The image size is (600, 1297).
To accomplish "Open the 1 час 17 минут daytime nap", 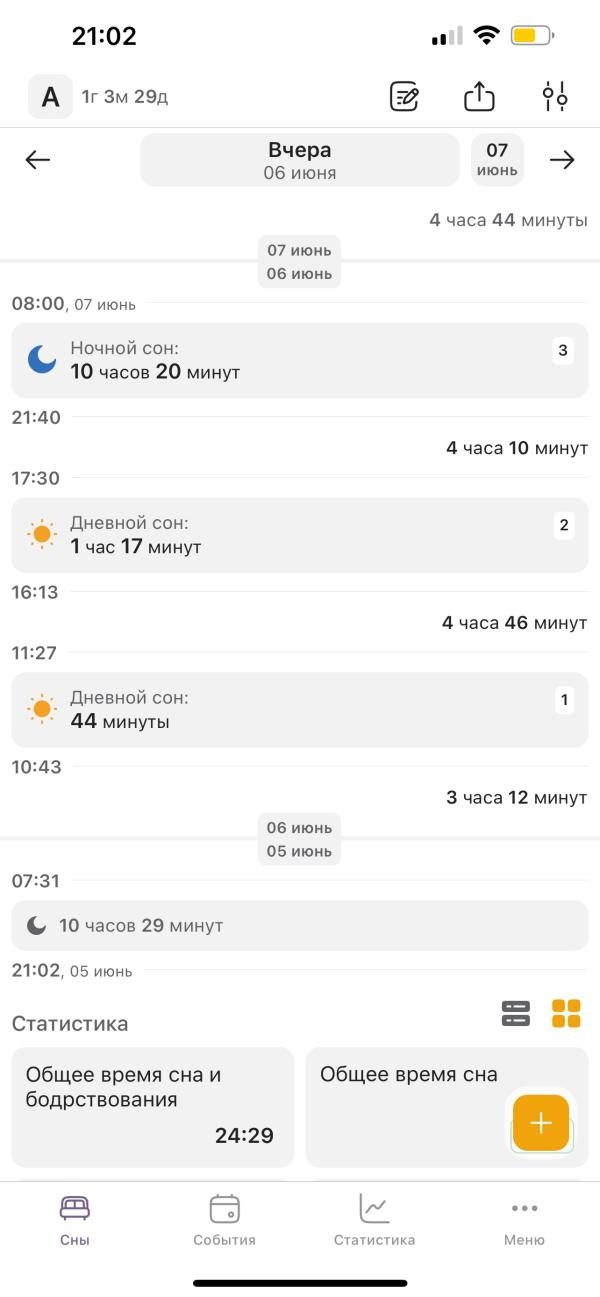I will click(x=300, y=535).
